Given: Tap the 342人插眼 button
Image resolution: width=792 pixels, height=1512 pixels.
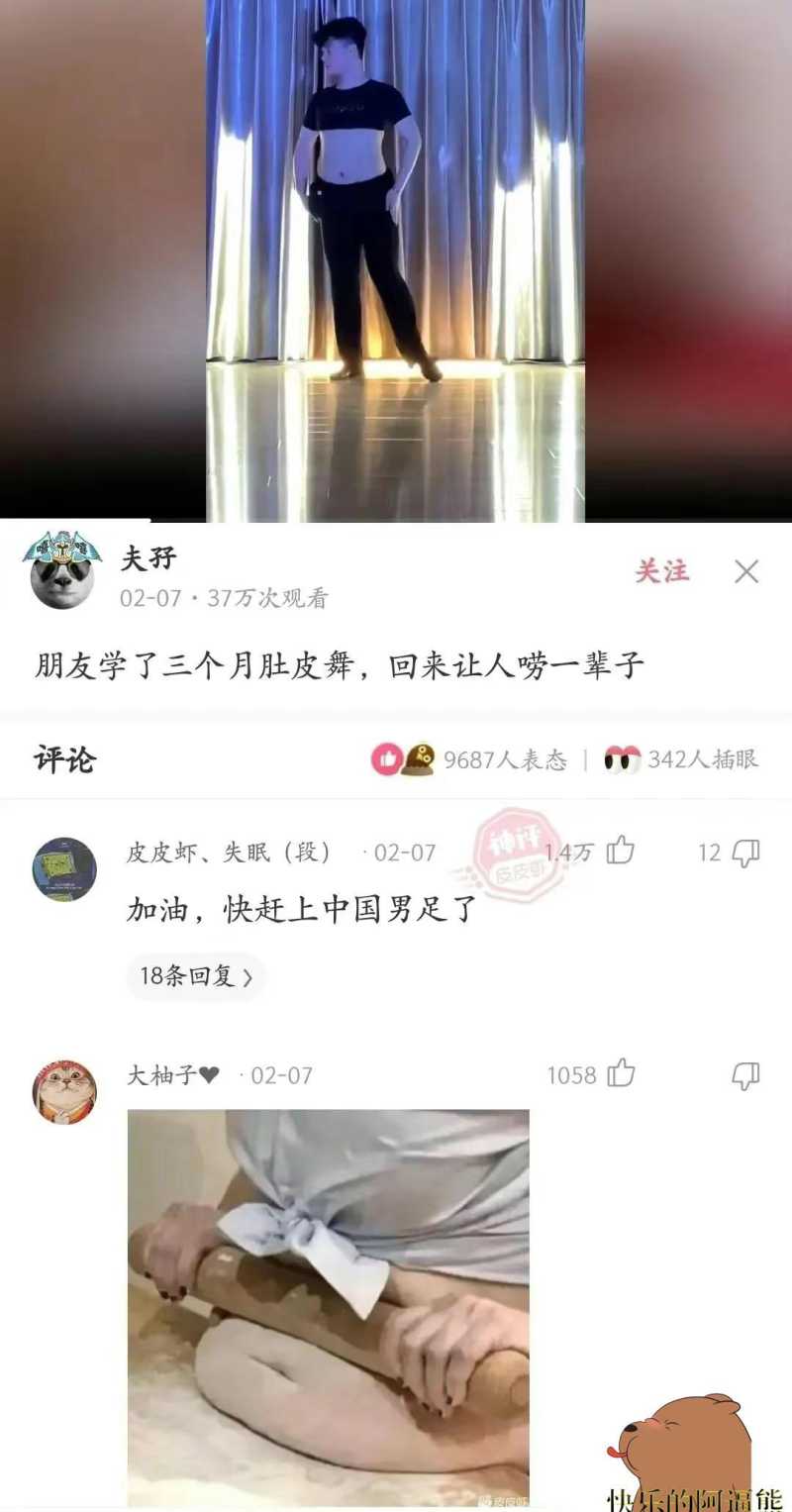Looking at the screenshot, I should click(681, 759).
